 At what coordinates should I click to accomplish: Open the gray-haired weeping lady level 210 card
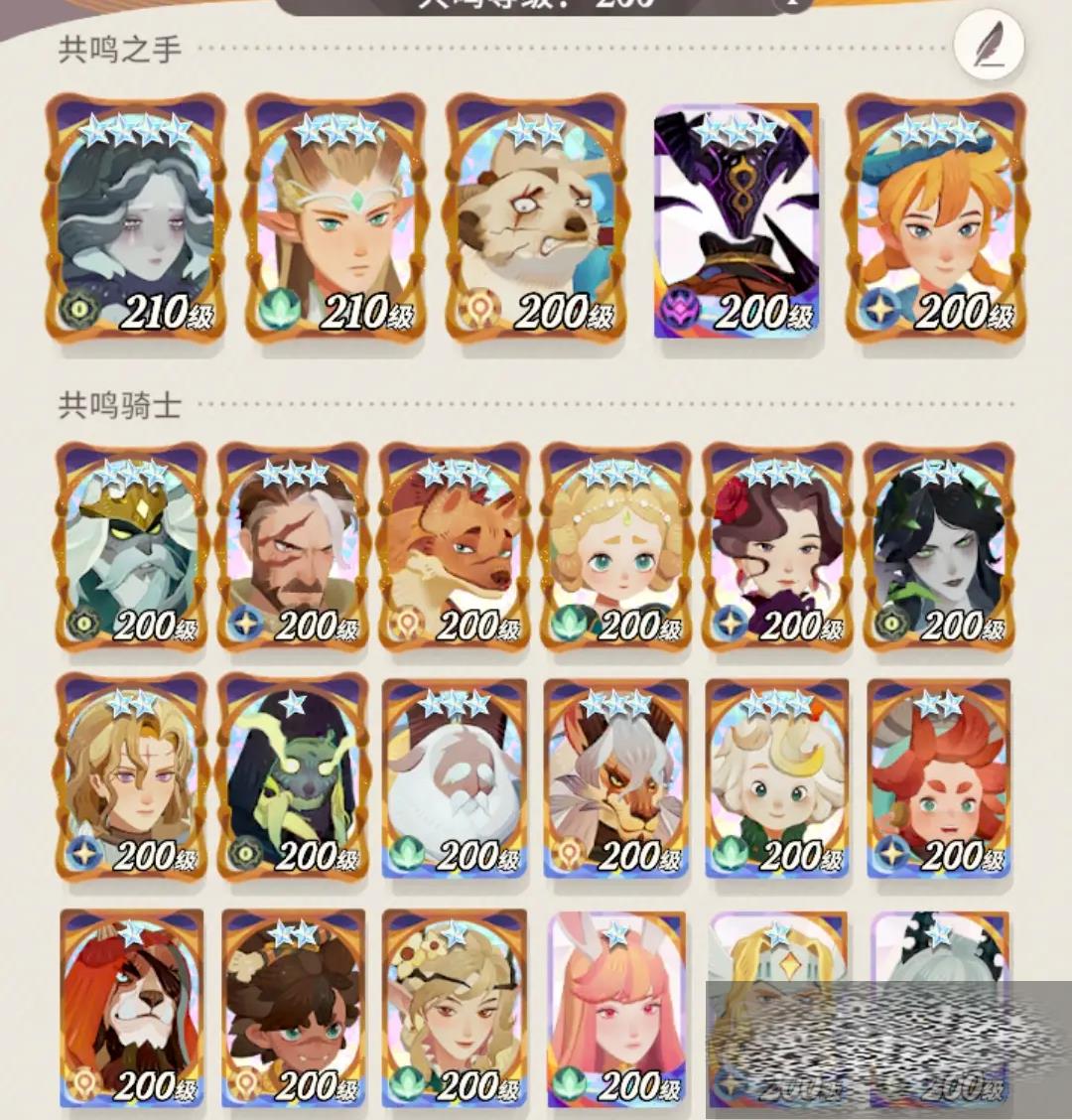point(136,218)
